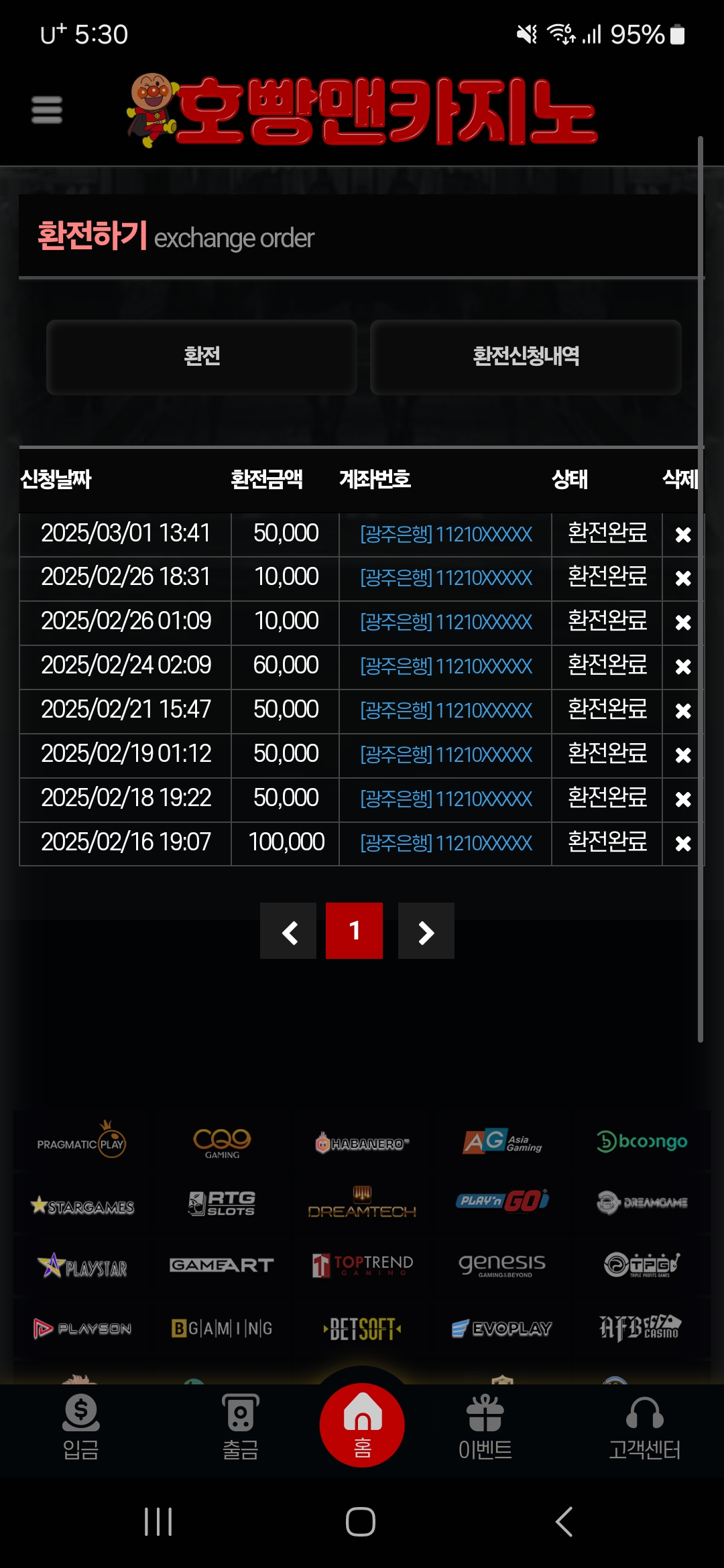The image size is (724, 1568).
Task: Remove the 2025/02/21 15:47 entry
Action: point(682,711)
